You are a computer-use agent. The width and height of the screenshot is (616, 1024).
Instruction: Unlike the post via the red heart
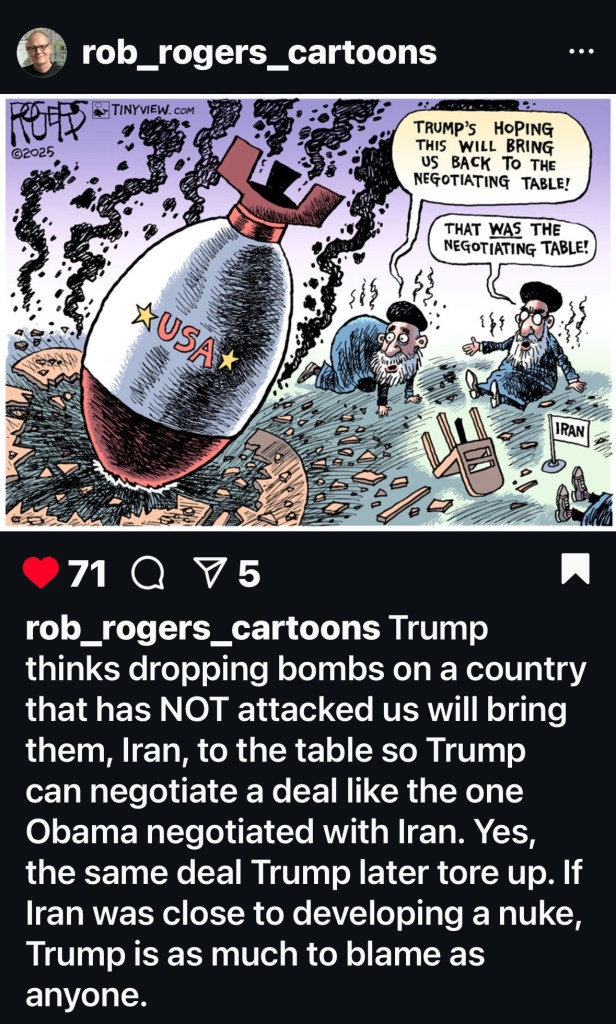coord(42,573)
